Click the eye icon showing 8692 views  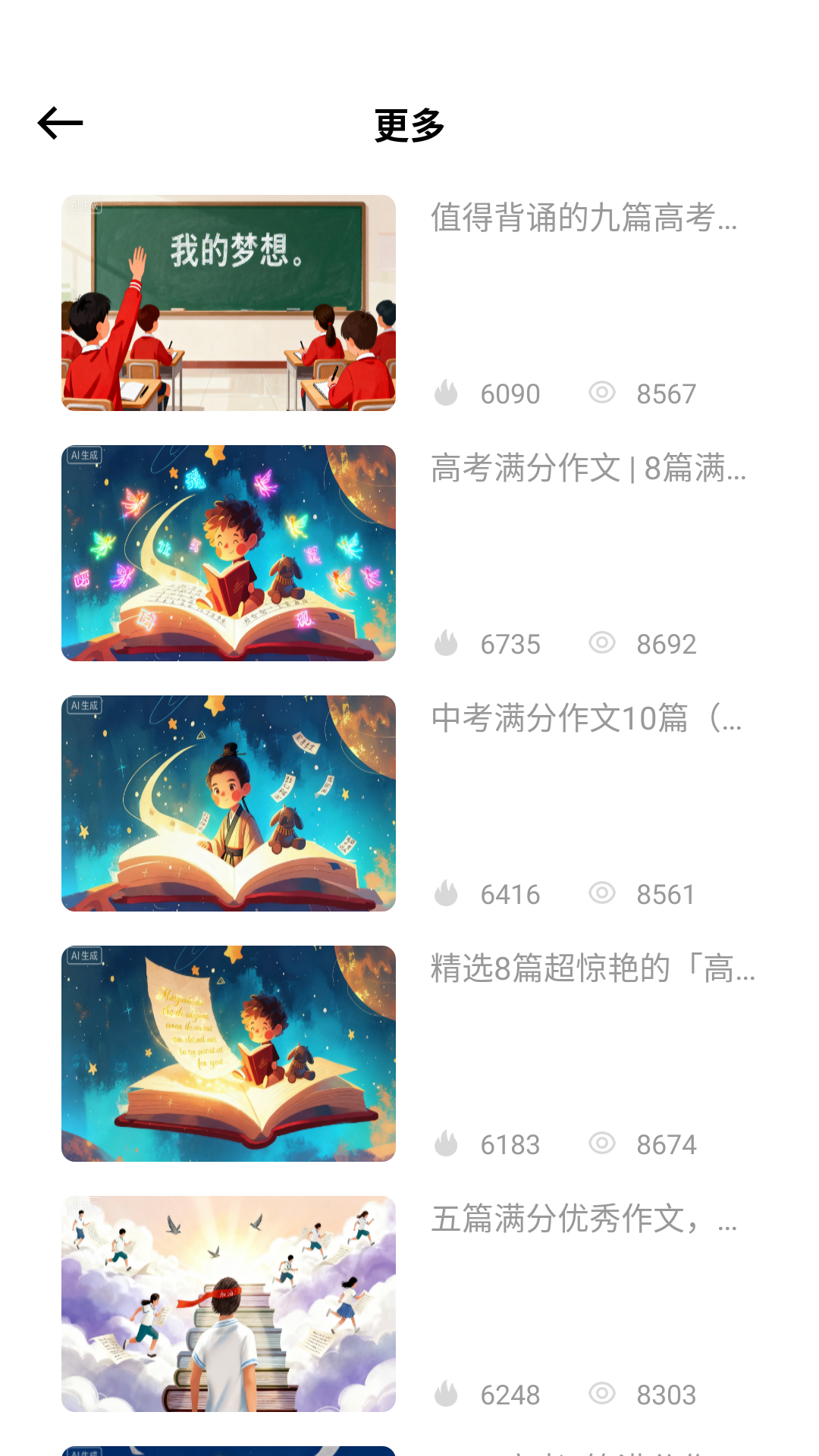point(604,643)
